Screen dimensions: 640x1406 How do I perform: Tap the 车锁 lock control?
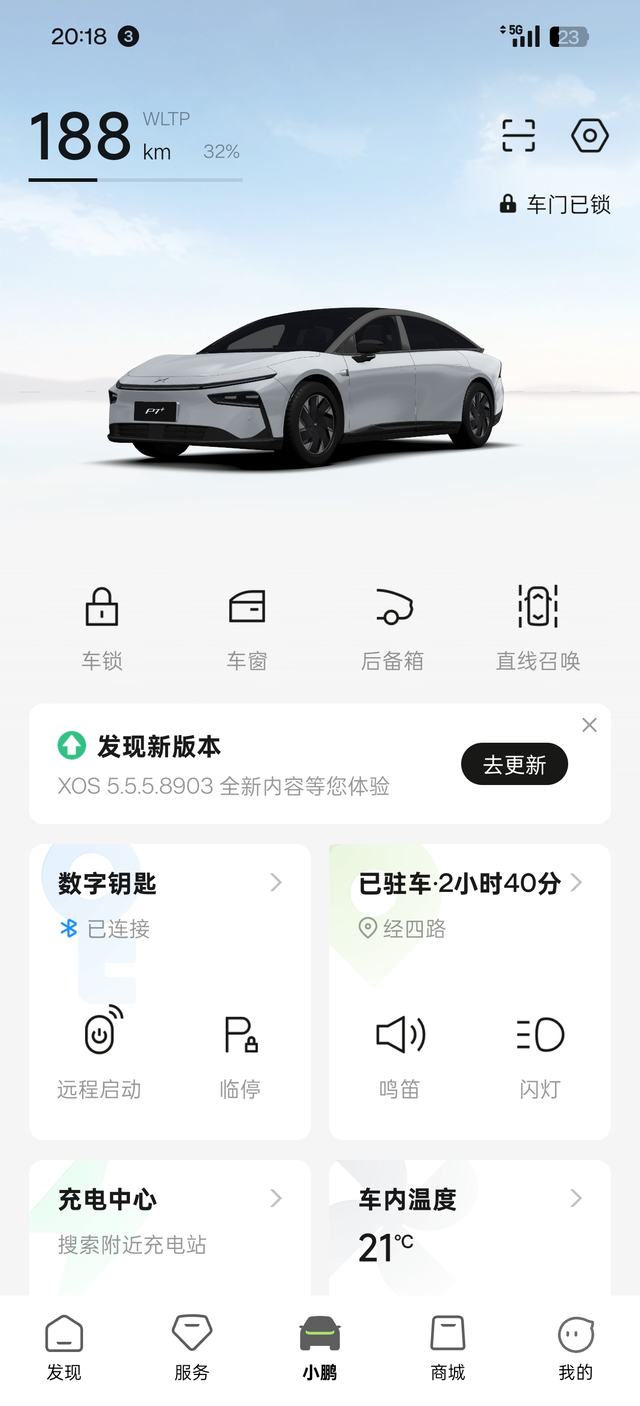coord(102,625)
